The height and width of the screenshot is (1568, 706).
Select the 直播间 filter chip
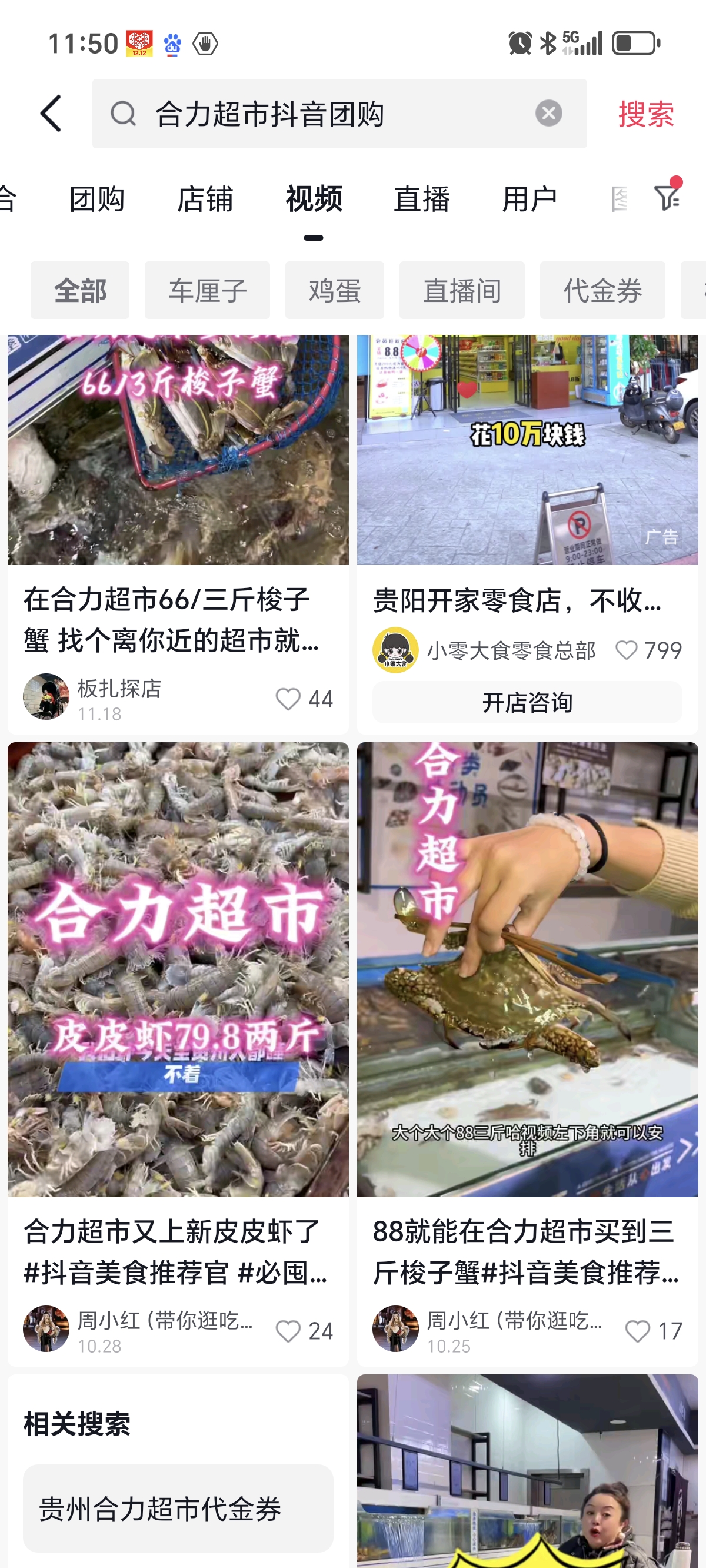(x=461, y=290)
